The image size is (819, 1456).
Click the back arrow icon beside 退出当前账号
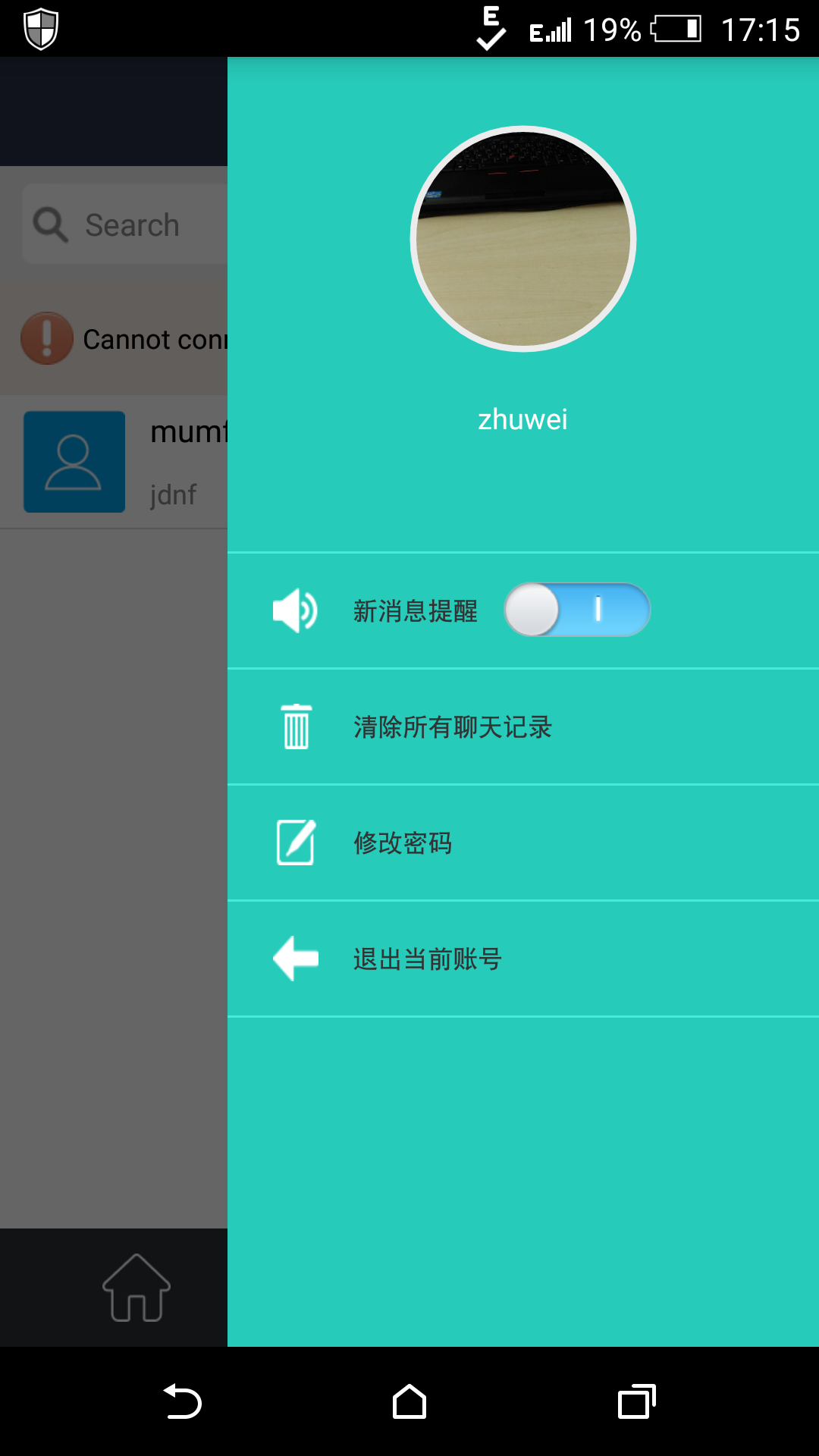coord(295,958)
